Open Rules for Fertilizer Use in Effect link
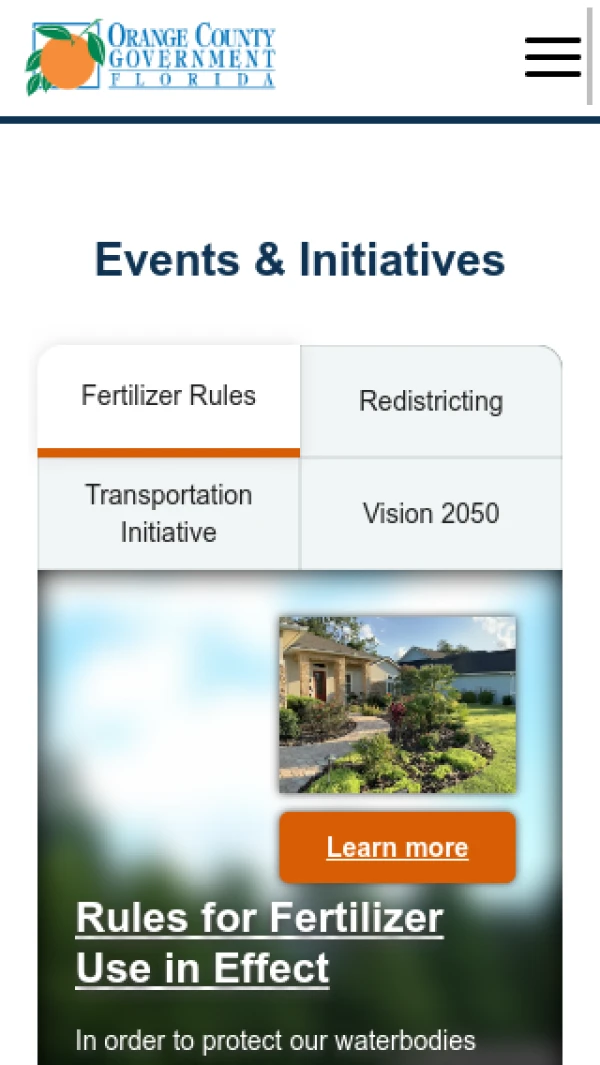600x1065 pixels. [259, 942]
